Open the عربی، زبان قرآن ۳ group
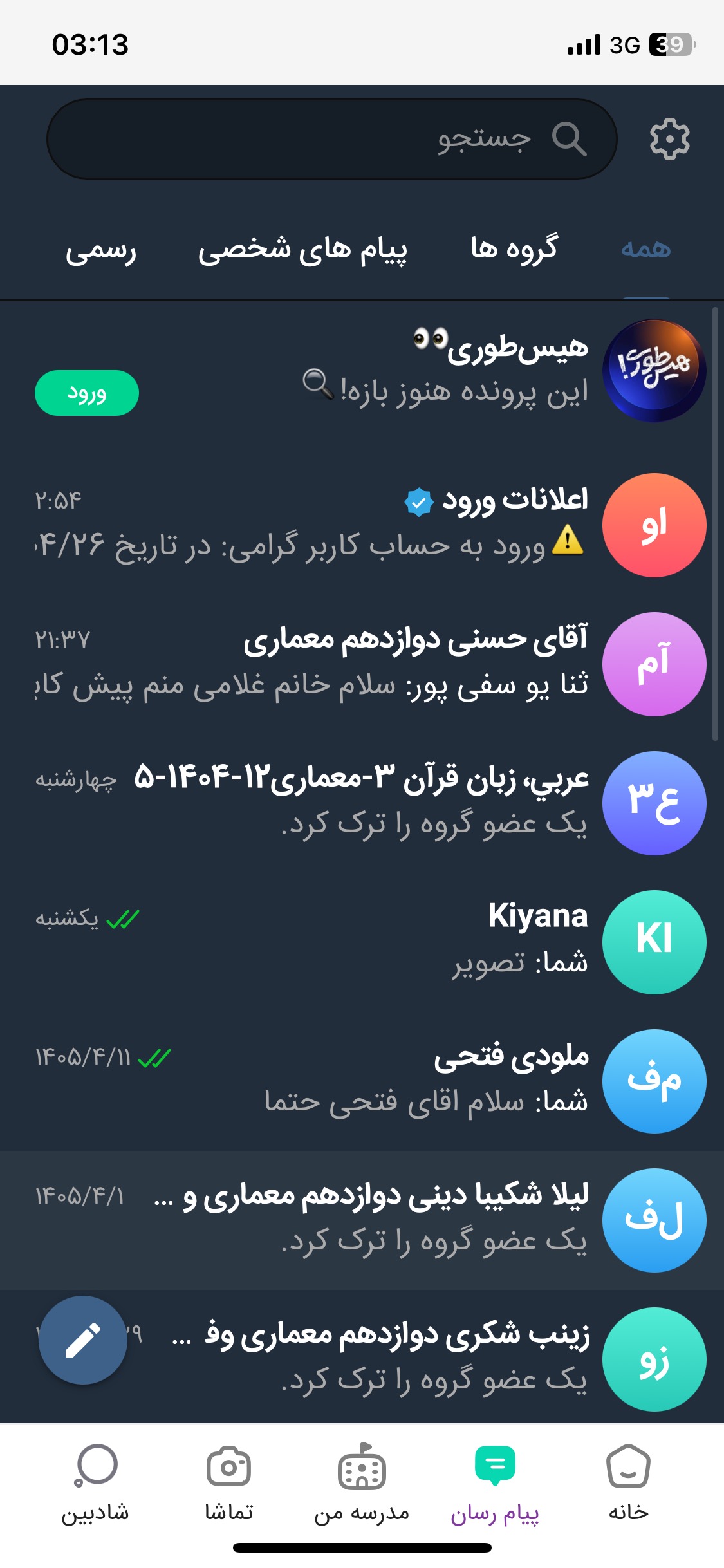 [x=362, y=803]
